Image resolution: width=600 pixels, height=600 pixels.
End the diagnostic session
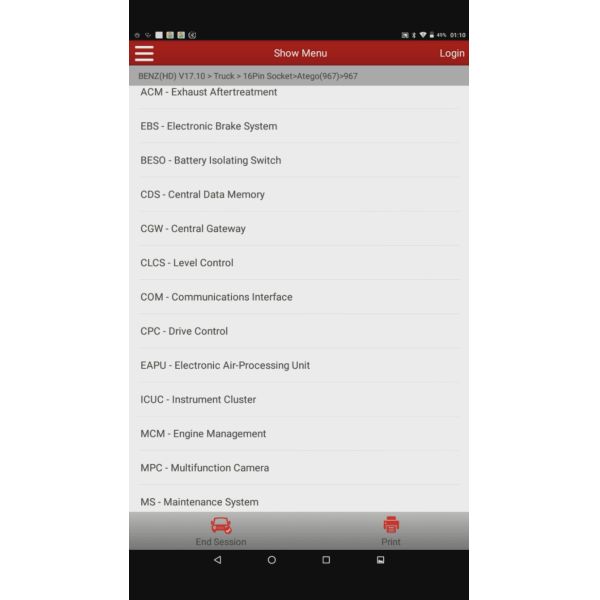221,530
